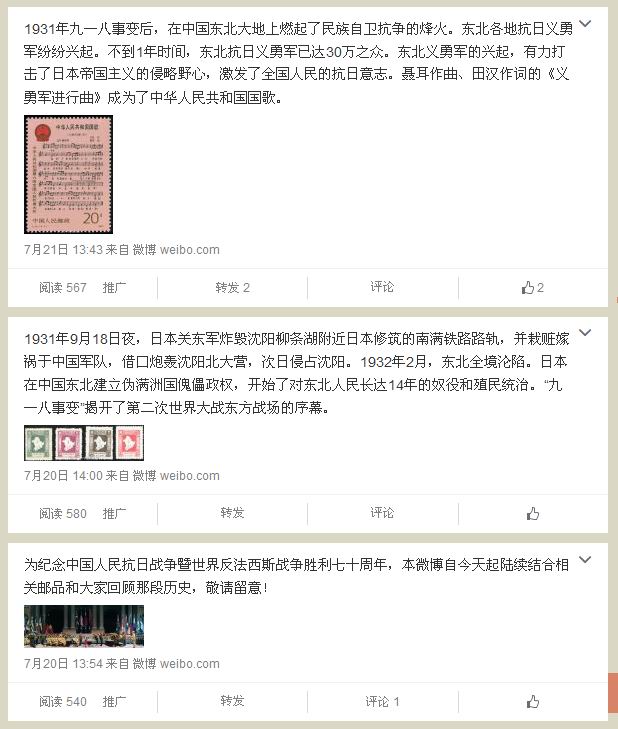Open photo in the 7月20日 13:54 post

click(84, 626)
